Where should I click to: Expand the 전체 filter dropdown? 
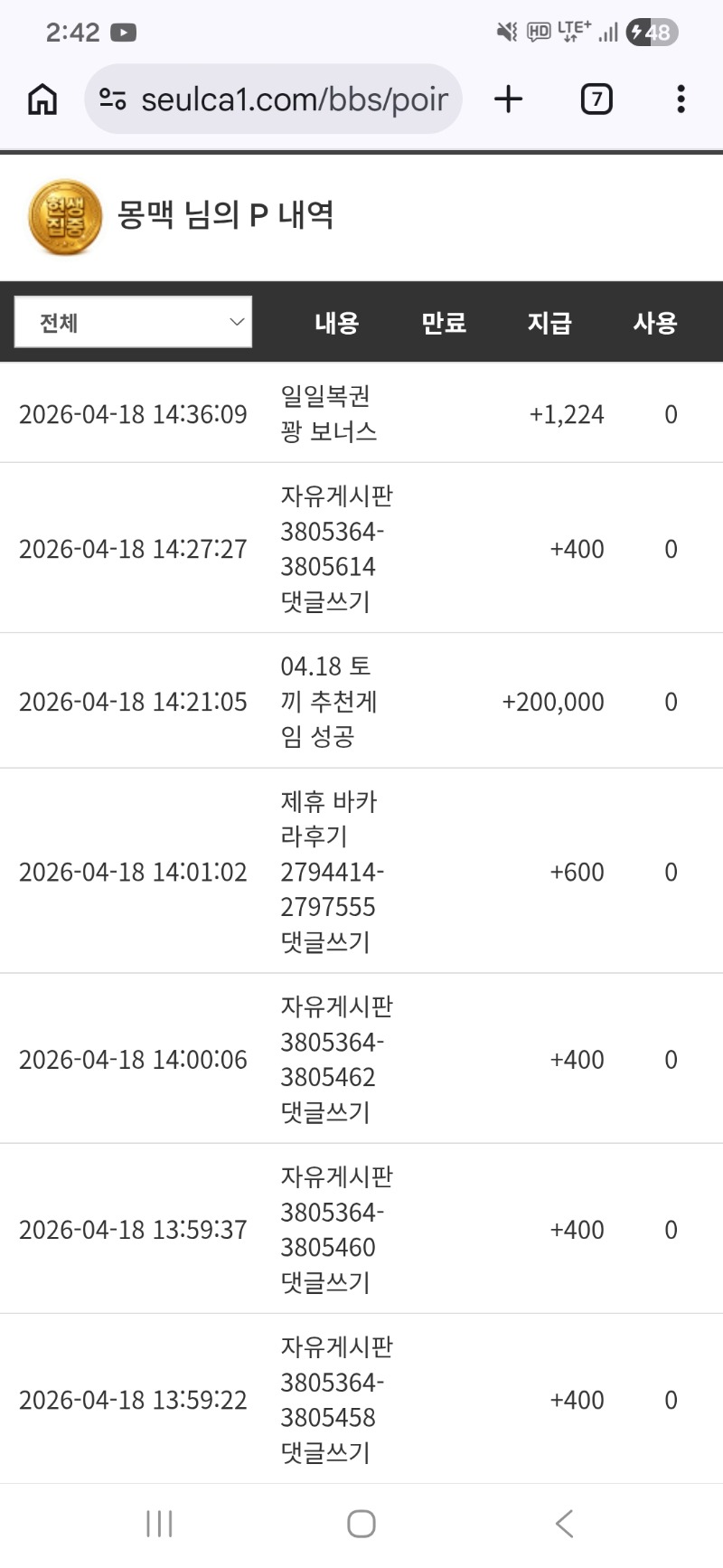(x=133, y=322)
